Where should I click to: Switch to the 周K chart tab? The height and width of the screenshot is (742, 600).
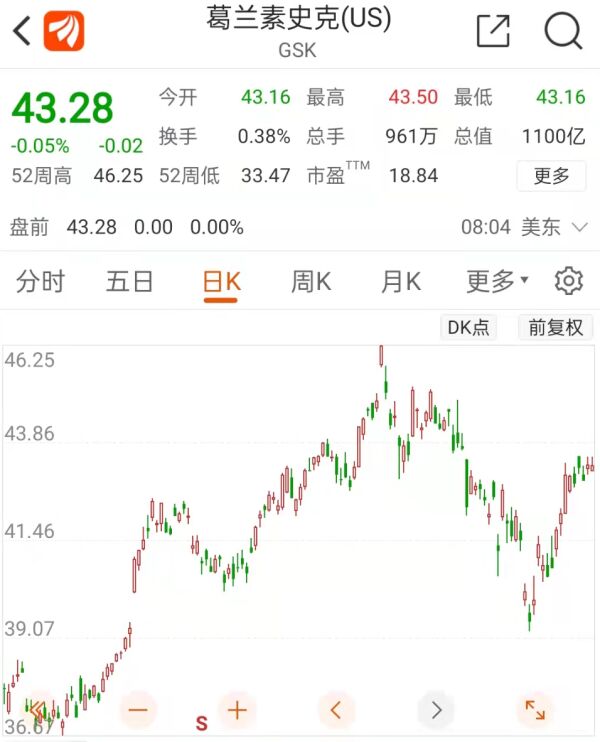[x=310, y=282]
